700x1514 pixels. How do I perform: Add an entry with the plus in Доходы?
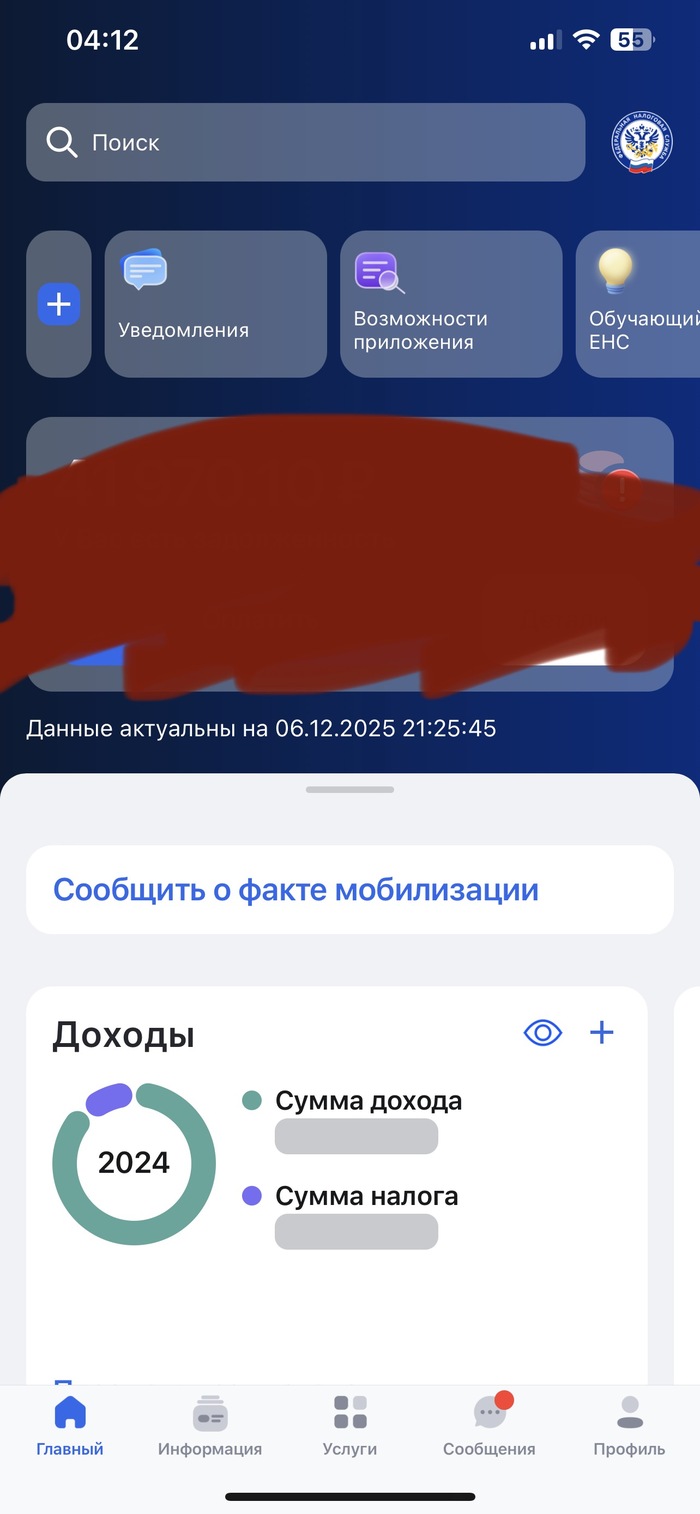click(x=602, y=1033)
